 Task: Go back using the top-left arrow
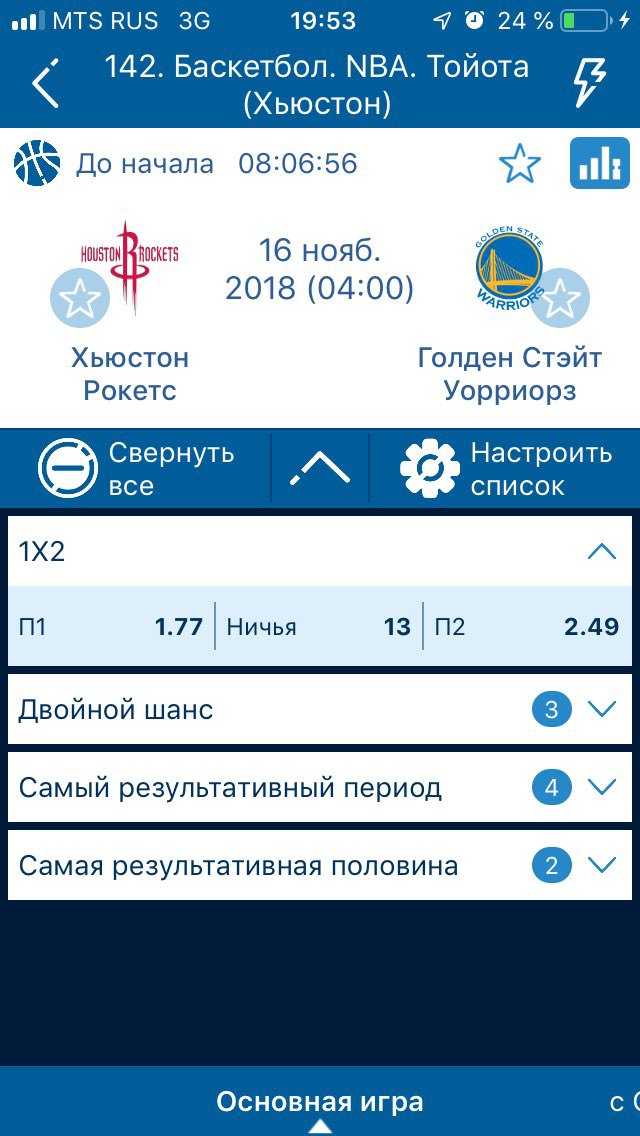[x=45, y=83]
